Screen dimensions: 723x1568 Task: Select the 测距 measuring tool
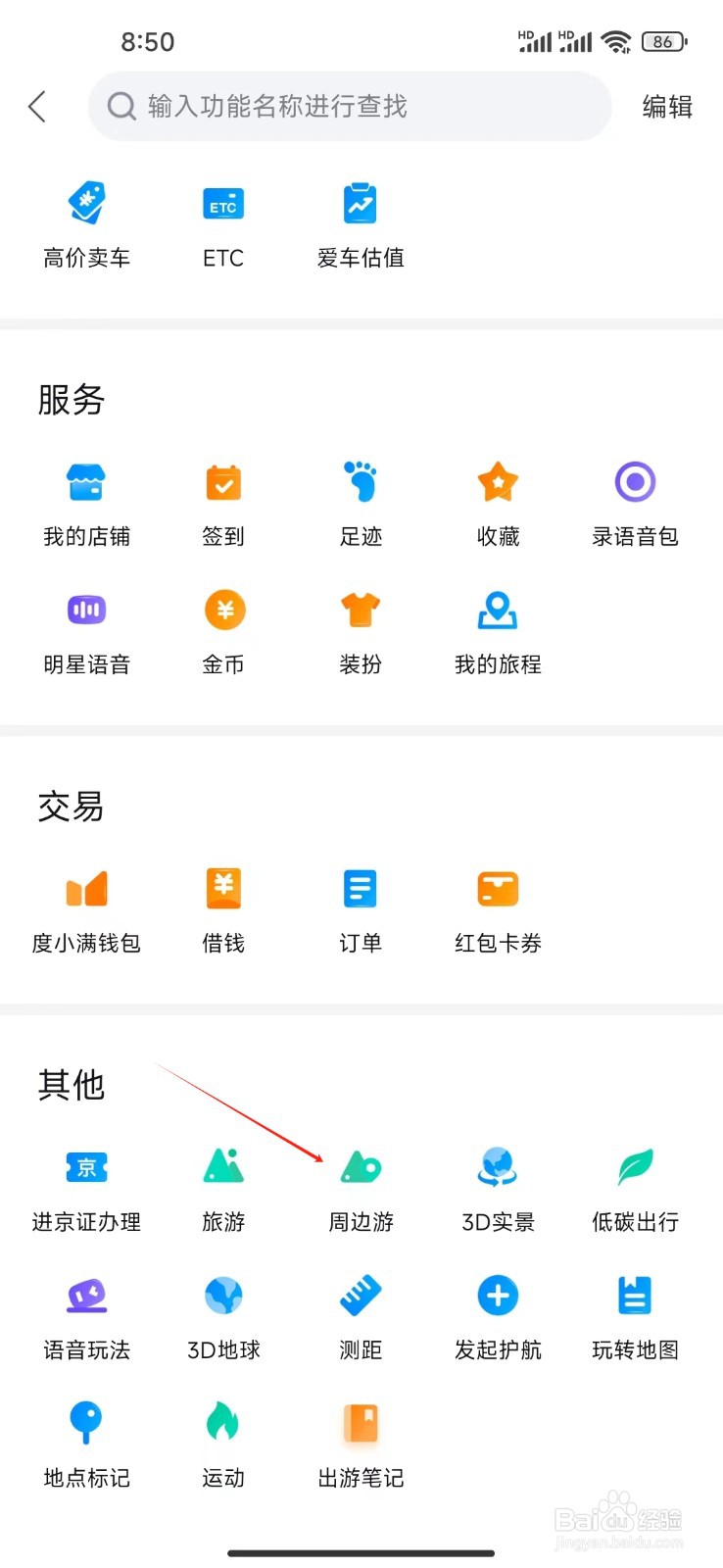pyautogui.click(x=360, y=1296)
